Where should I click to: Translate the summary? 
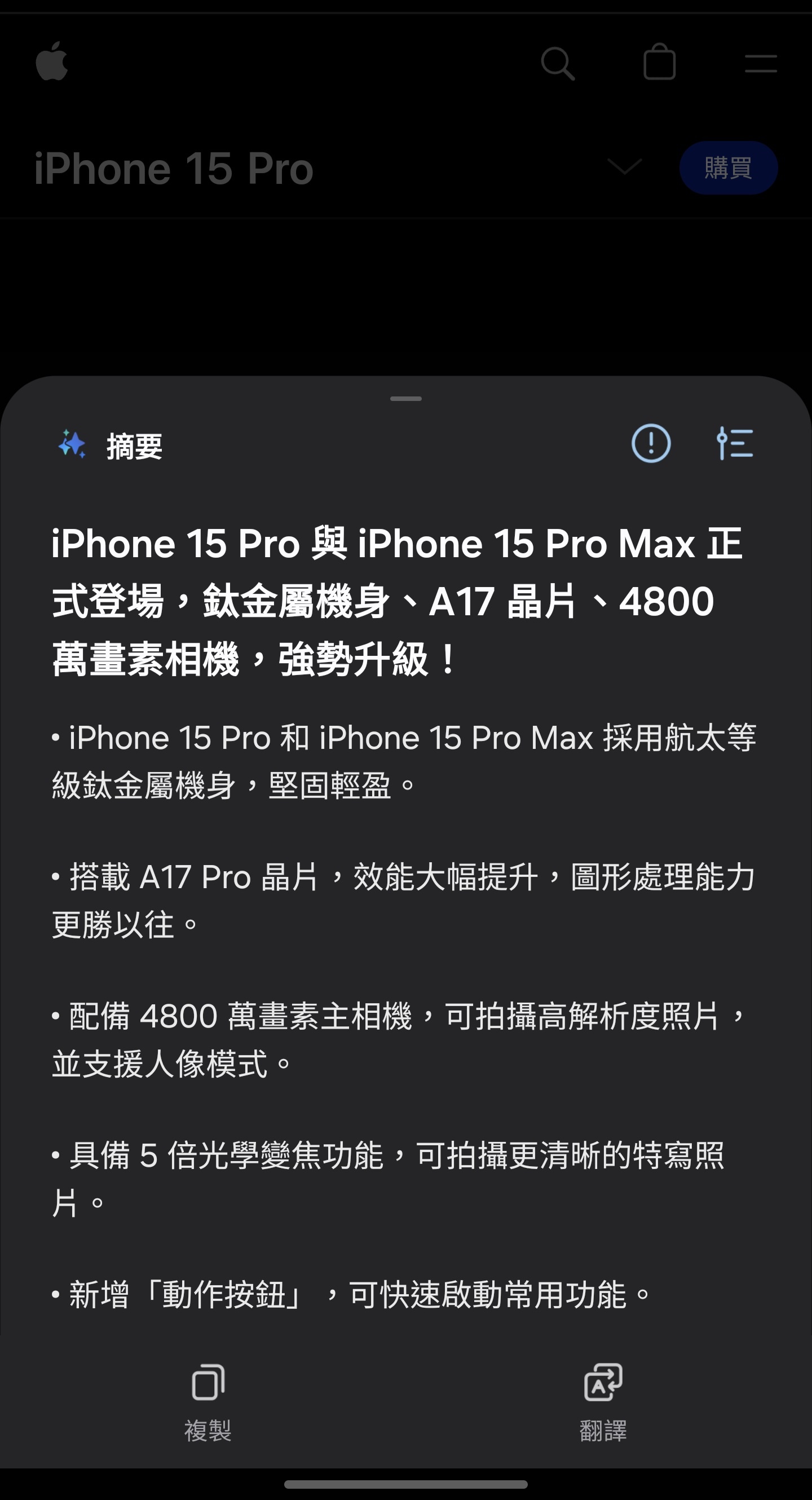tap(603, 1404)
